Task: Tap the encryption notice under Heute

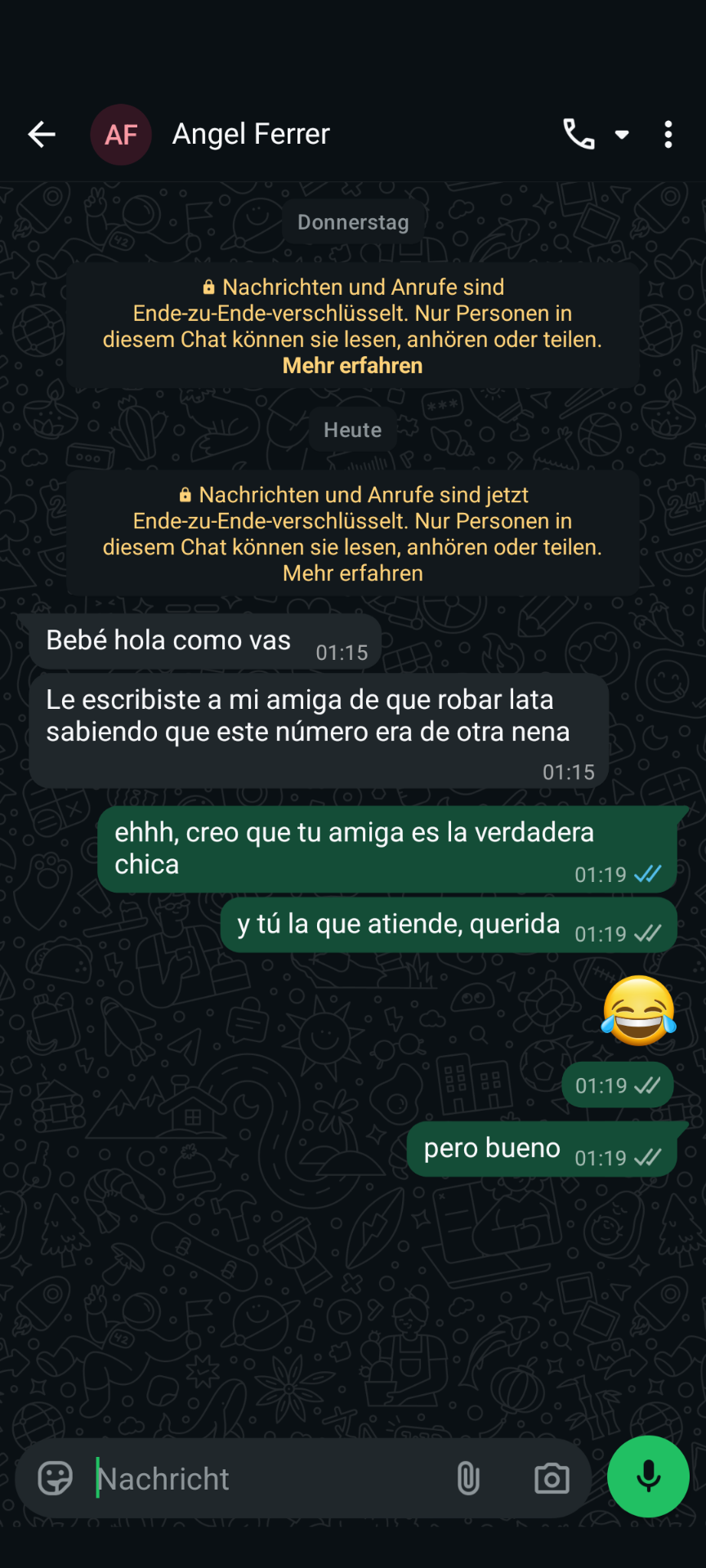Action: tap(352, 533)
